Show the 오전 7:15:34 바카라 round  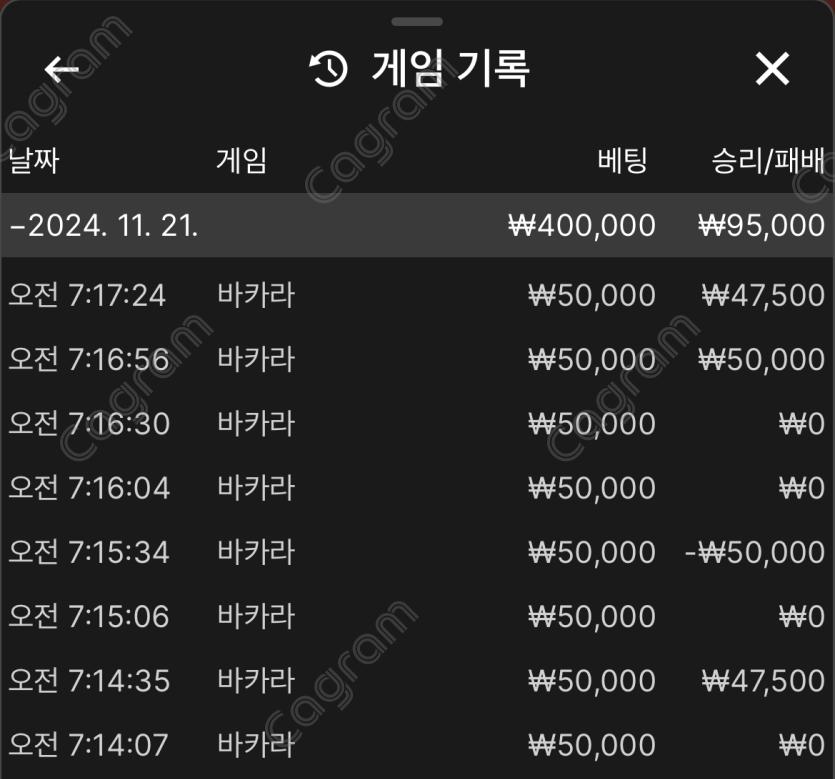pos(417,552)
